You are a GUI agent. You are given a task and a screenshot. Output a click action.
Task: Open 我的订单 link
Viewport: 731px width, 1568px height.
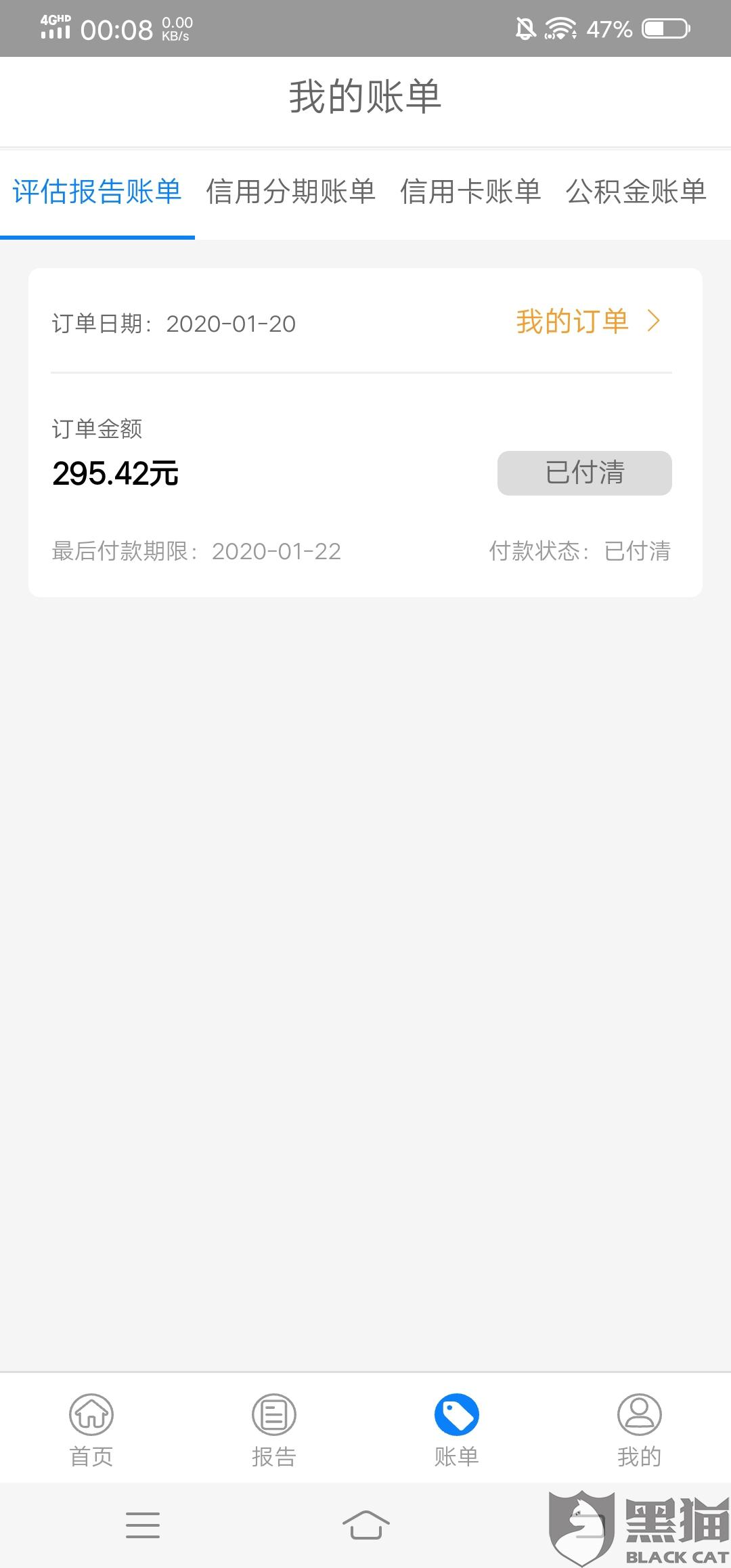point(588,322)
